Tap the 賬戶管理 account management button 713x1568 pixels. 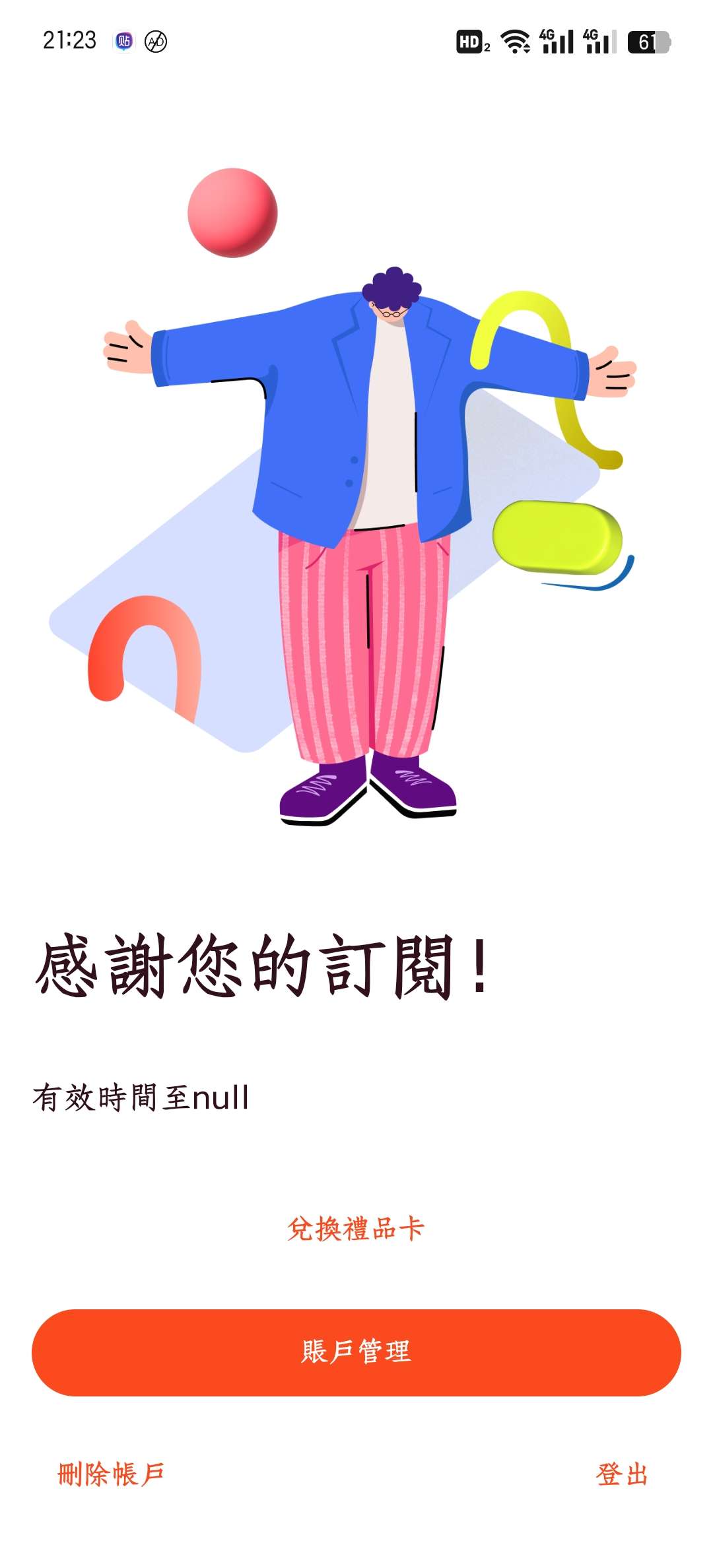pyautogui.click(x=356, y=1352)
